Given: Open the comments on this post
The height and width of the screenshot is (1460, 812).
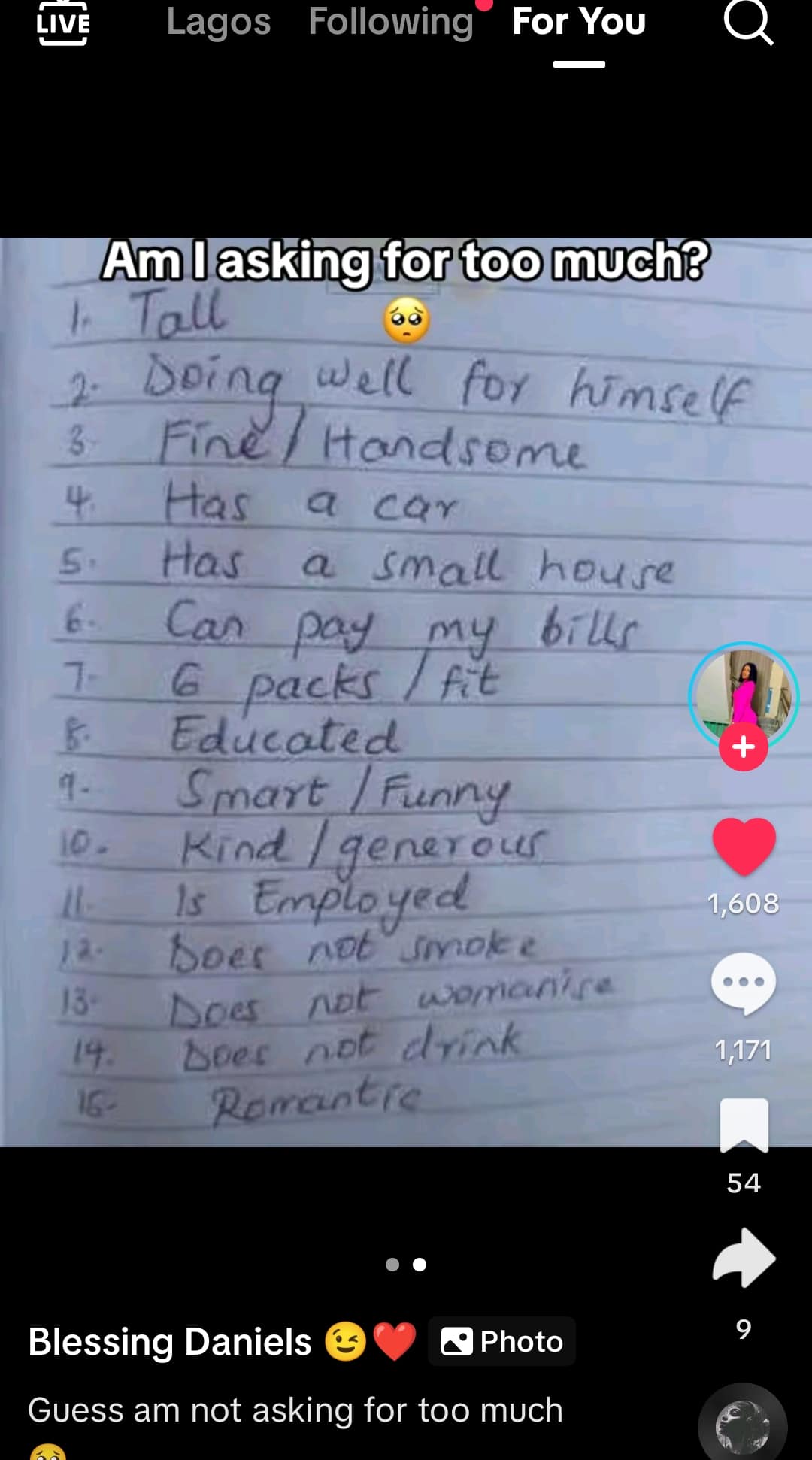Looking at the screenshot, I should coord(744,982).
